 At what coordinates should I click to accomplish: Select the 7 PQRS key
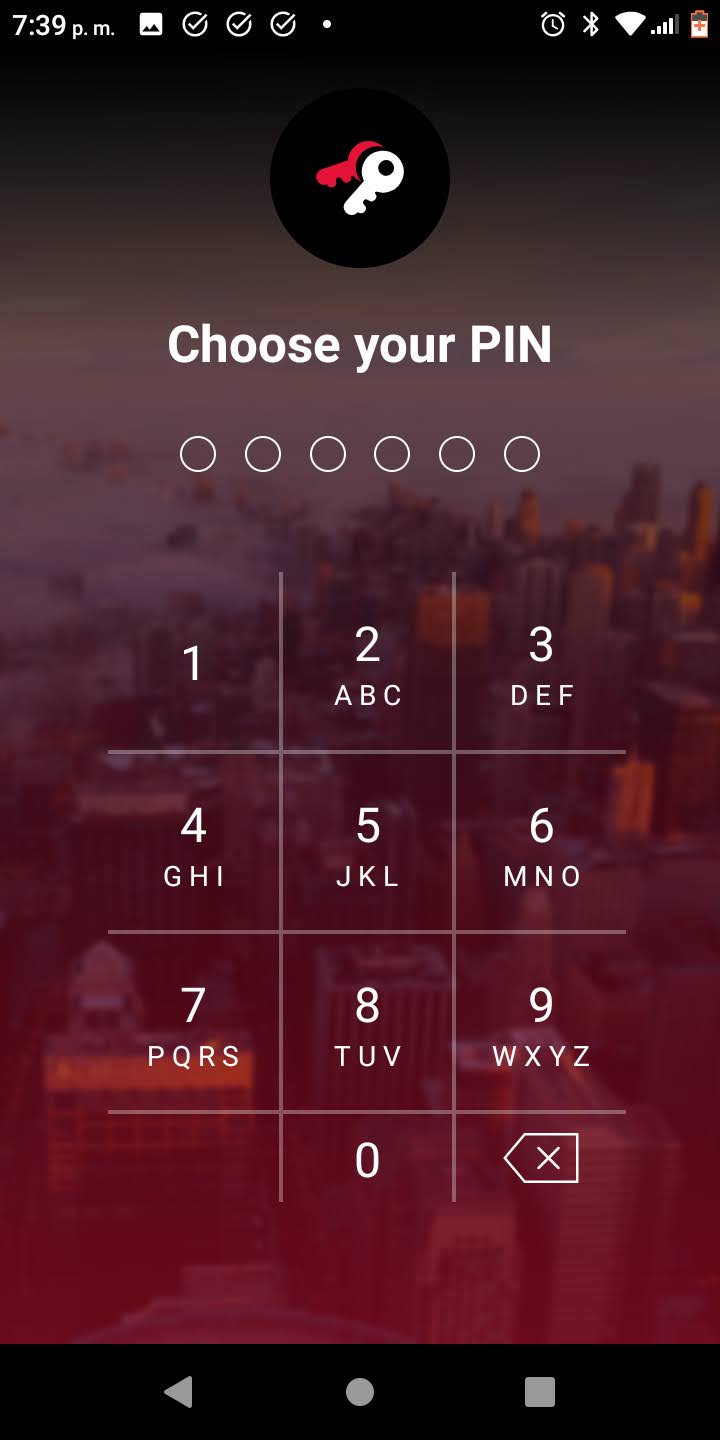(193, 1024)
